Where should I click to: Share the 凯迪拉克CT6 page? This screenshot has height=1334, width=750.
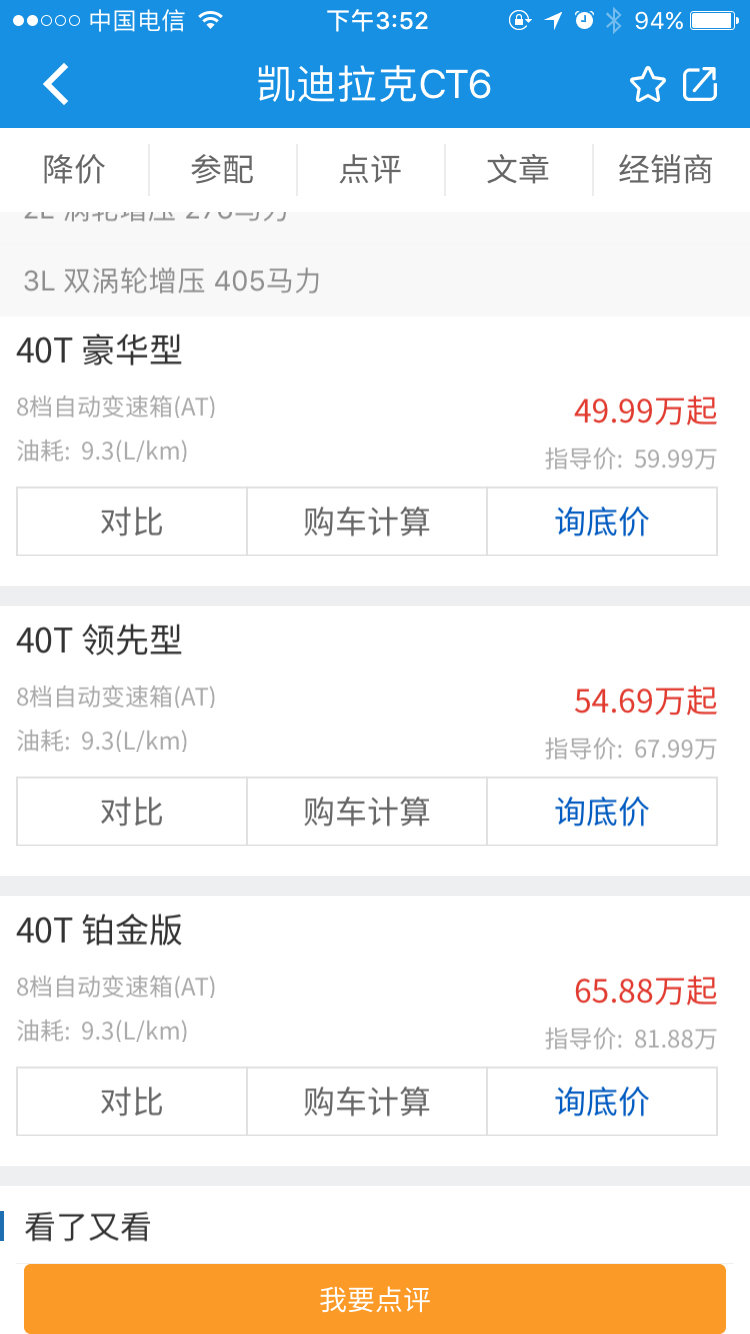click(700, 84)
